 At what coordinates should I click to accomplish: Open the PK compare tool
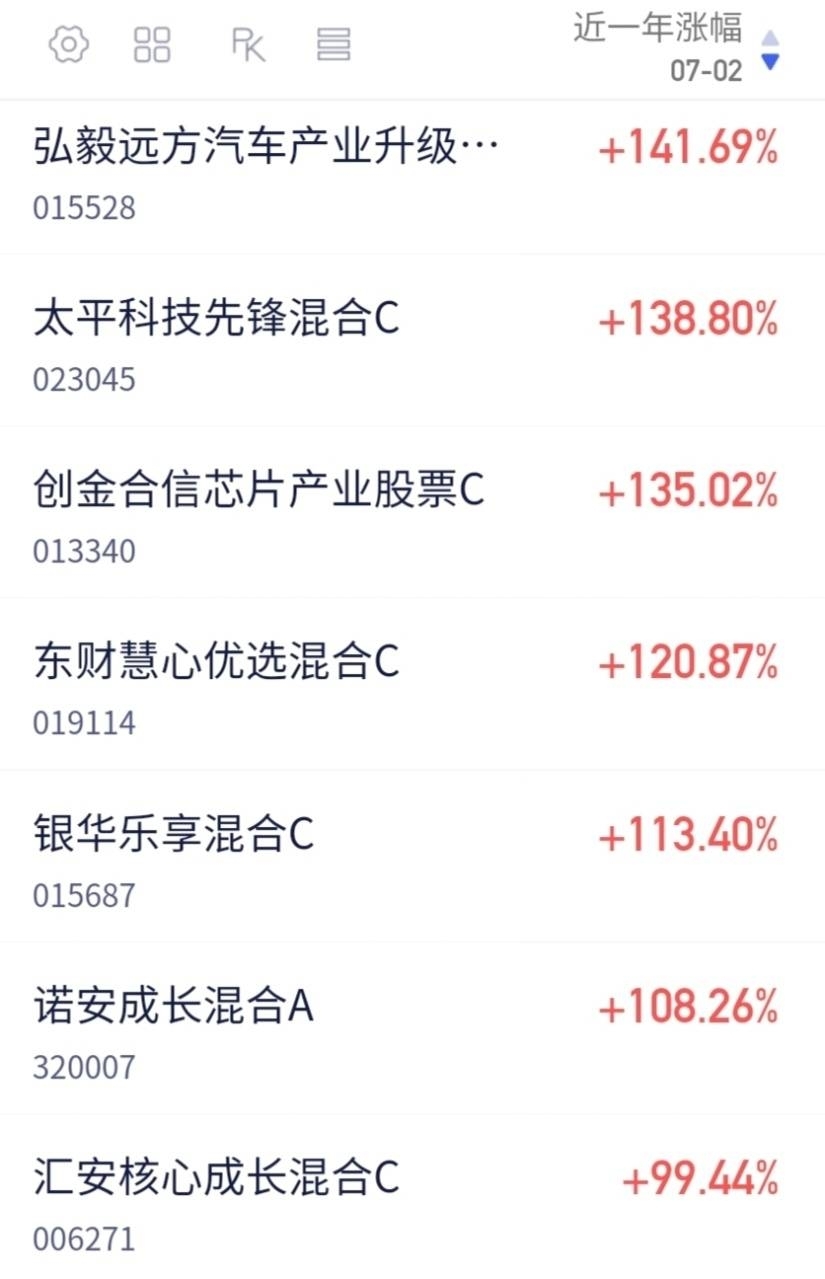point(248,45)
